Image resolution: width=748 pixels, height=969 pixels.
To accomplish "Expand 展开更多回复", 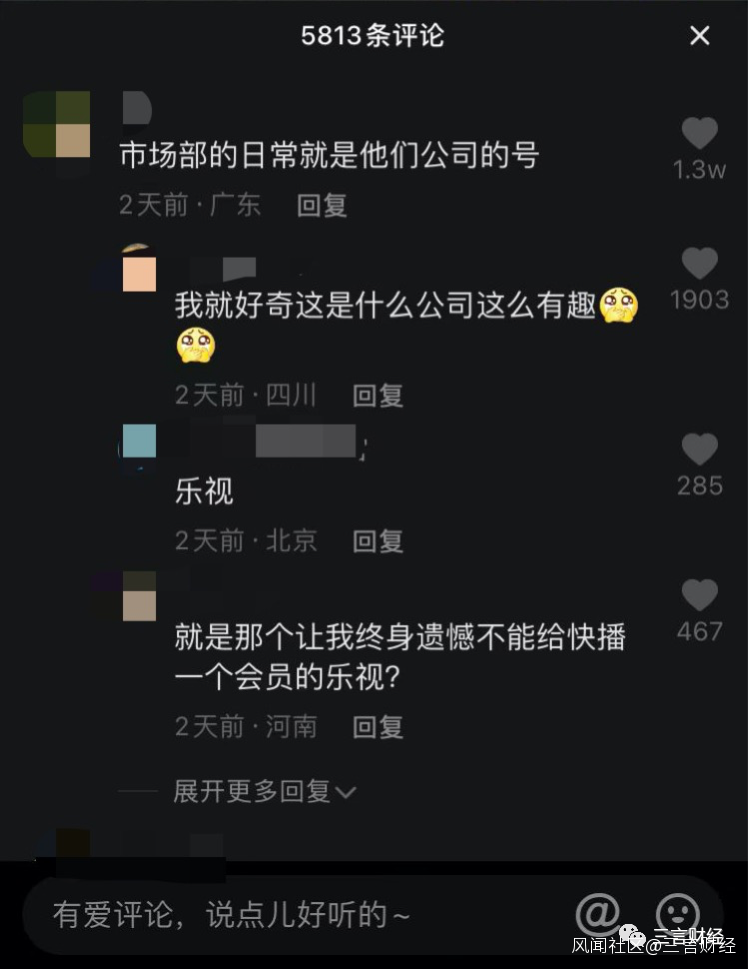I will pyautogui.click(x=265, y=792).
